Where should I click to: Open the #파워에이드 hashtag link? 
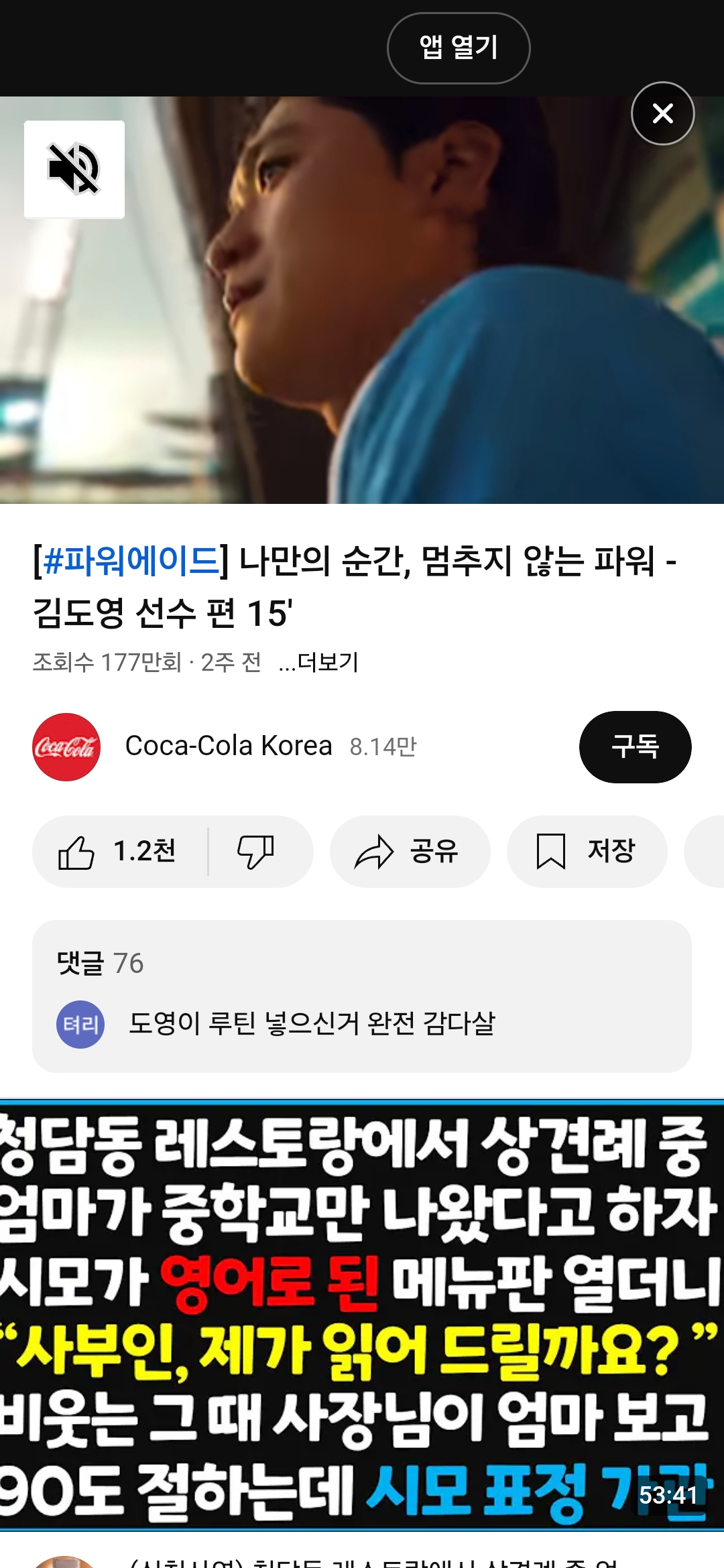(131, 561)
